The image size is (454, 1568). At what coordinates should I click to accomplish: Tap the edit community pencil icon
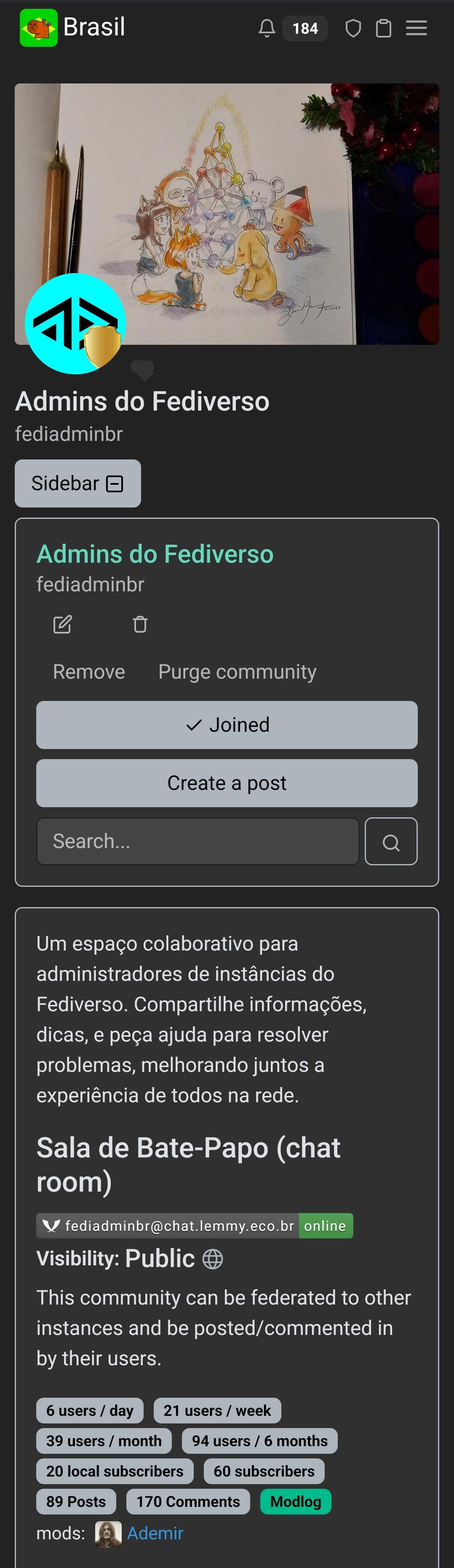tap(62, 624)
